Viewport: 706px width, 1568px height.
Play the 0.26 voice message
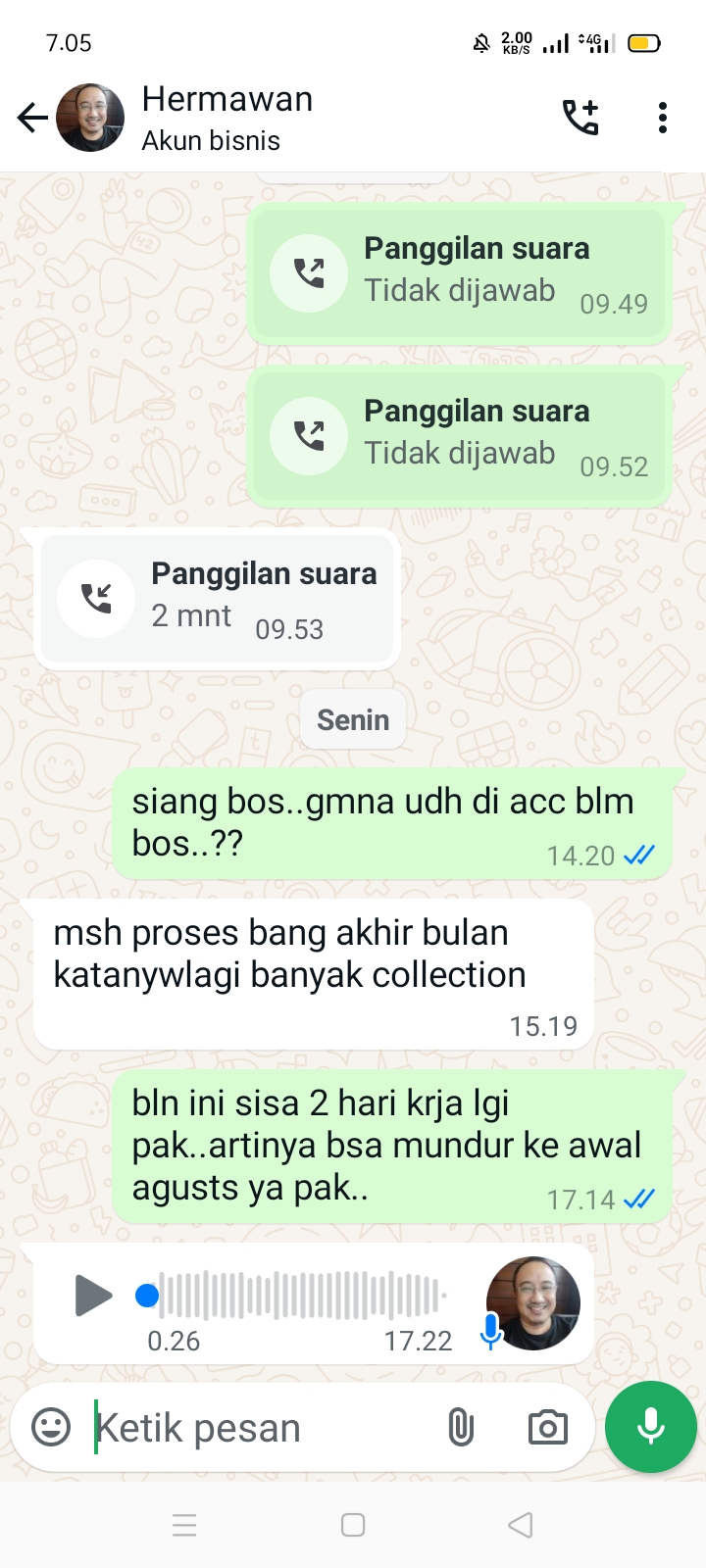[93, 1296]
